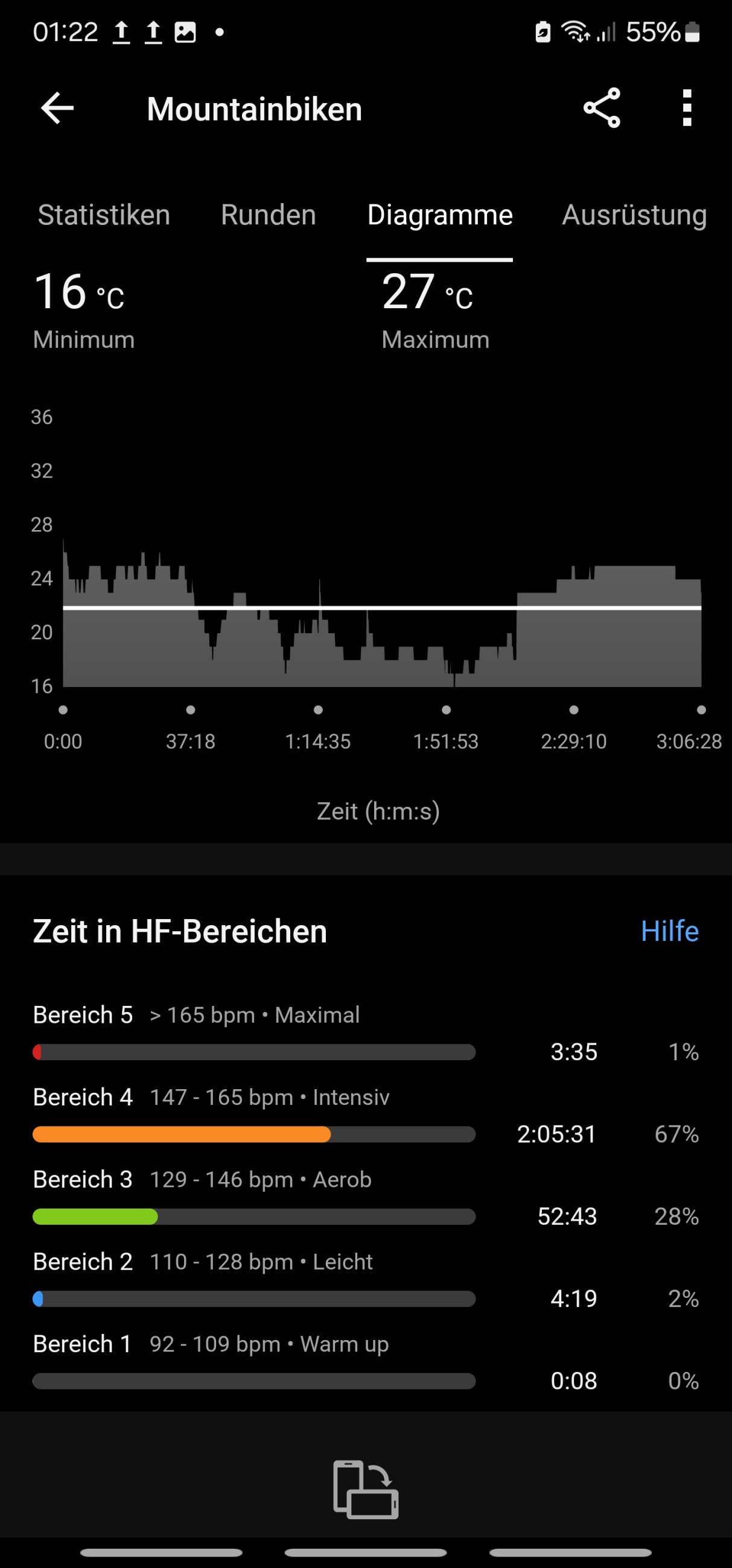Open the Ausrüstung tab

(x=634, y=215)
